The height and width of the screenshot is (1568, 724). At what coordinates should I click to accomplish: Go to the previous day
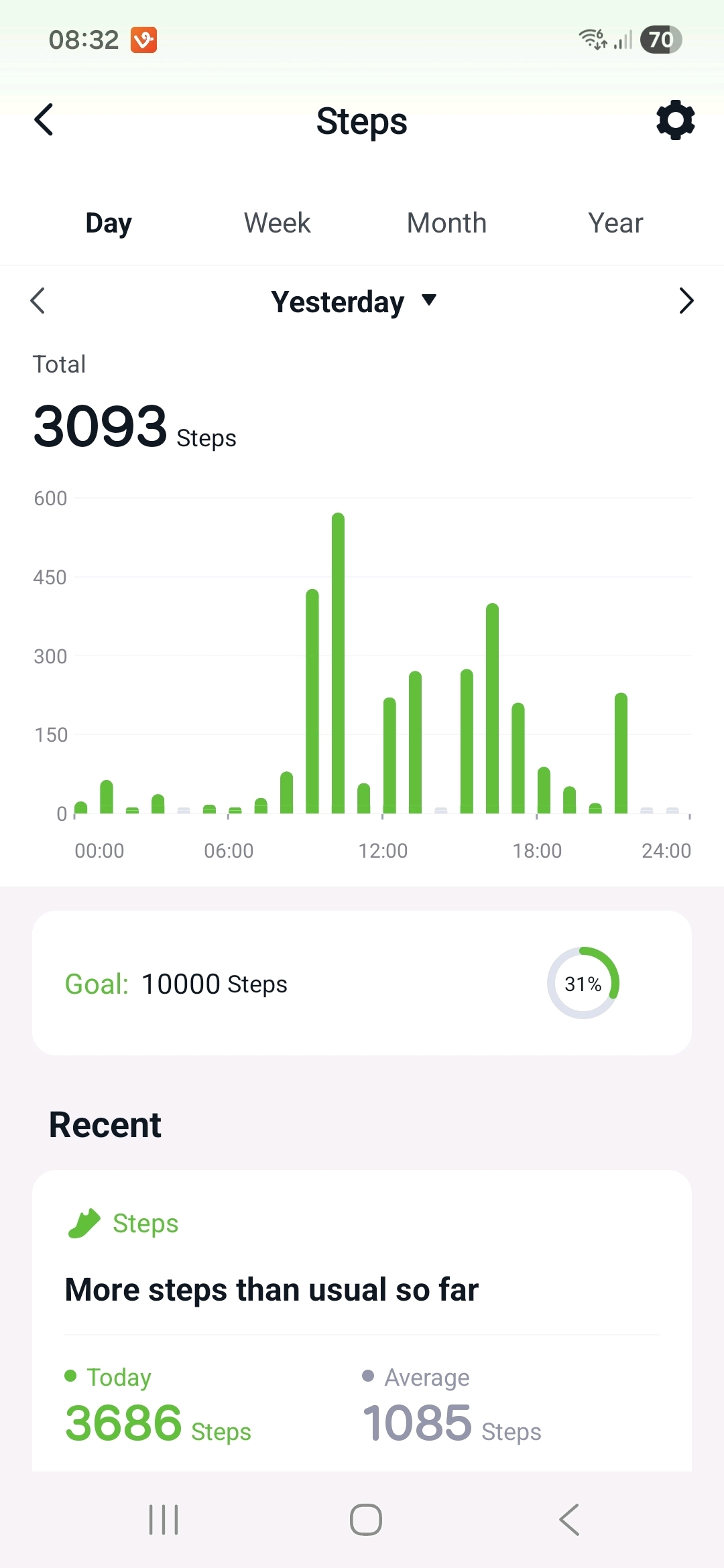(38, 301)
